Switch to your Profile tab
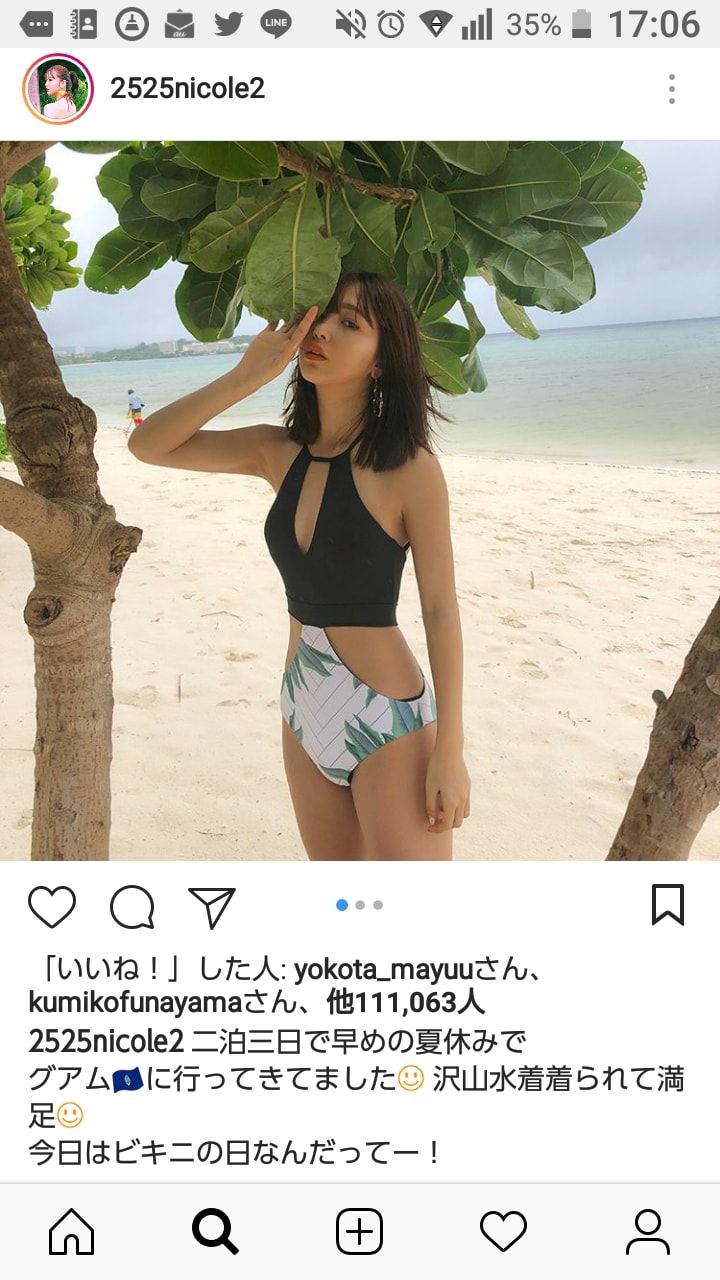720x1280 pixels. [x=647, y=1231]
